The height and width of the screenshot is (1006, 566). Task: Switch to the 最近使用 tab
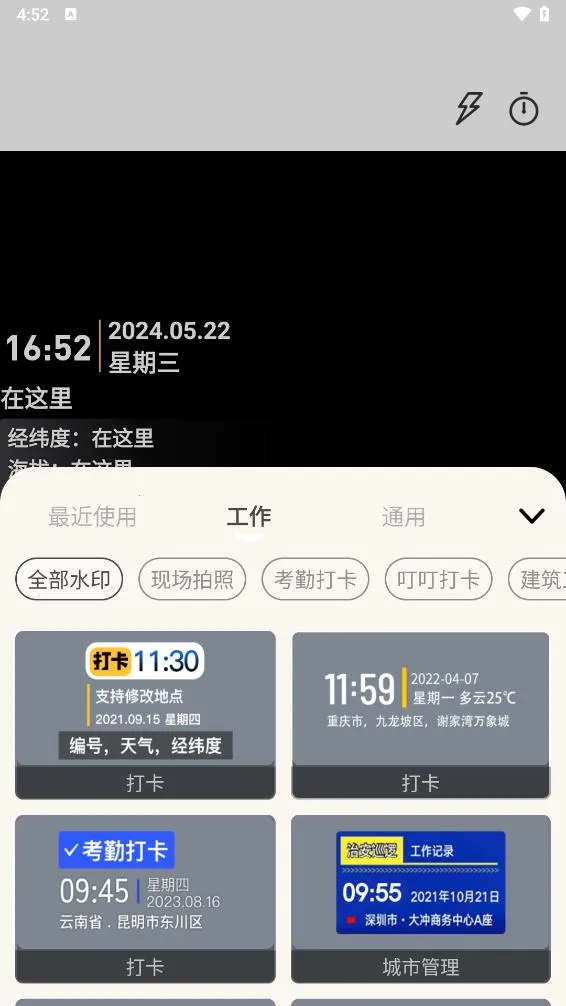click(92, 516)
